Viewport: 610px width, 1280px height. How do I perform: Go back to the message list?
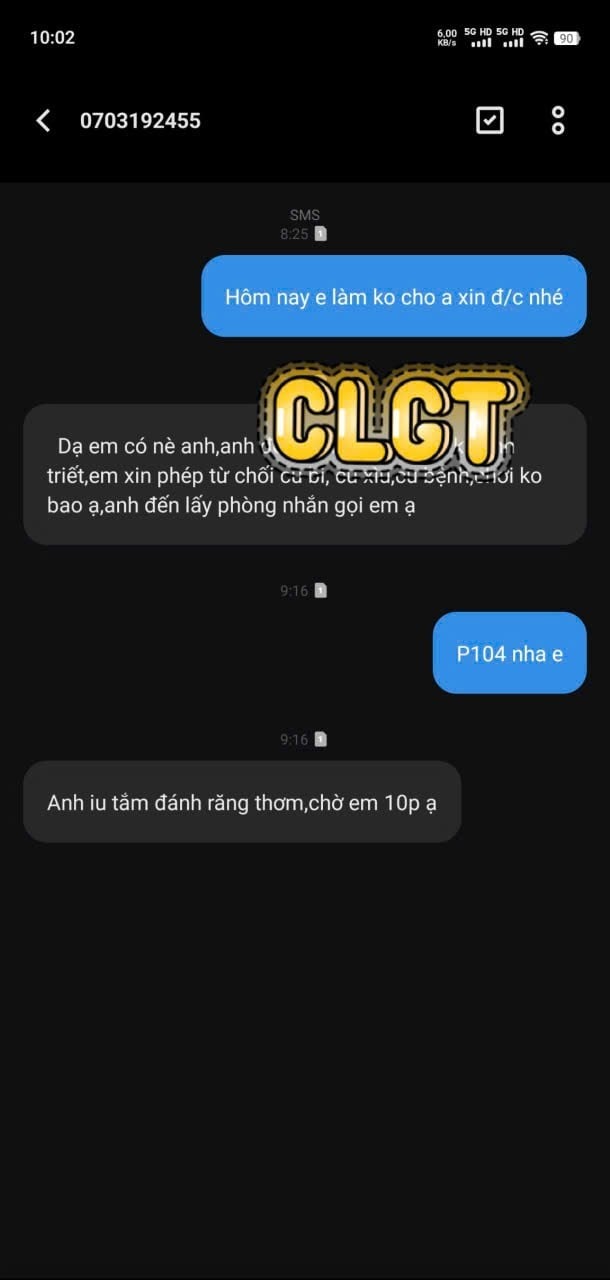tap(43, 121)
